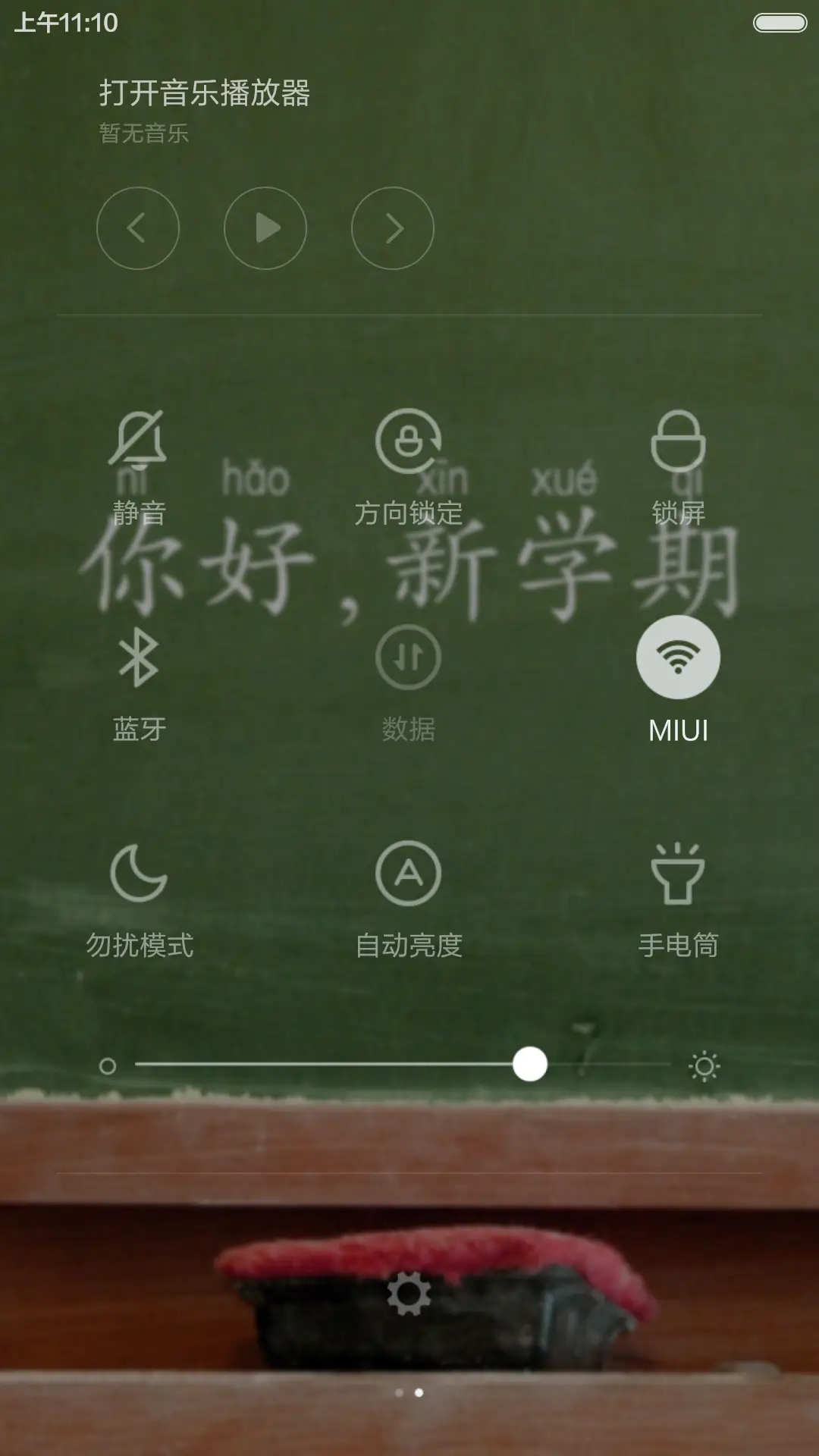Image resolution: width=819 pixels, height=1456 pixels.
Task: Tap the play button icon
Action: tap(266, 228)
